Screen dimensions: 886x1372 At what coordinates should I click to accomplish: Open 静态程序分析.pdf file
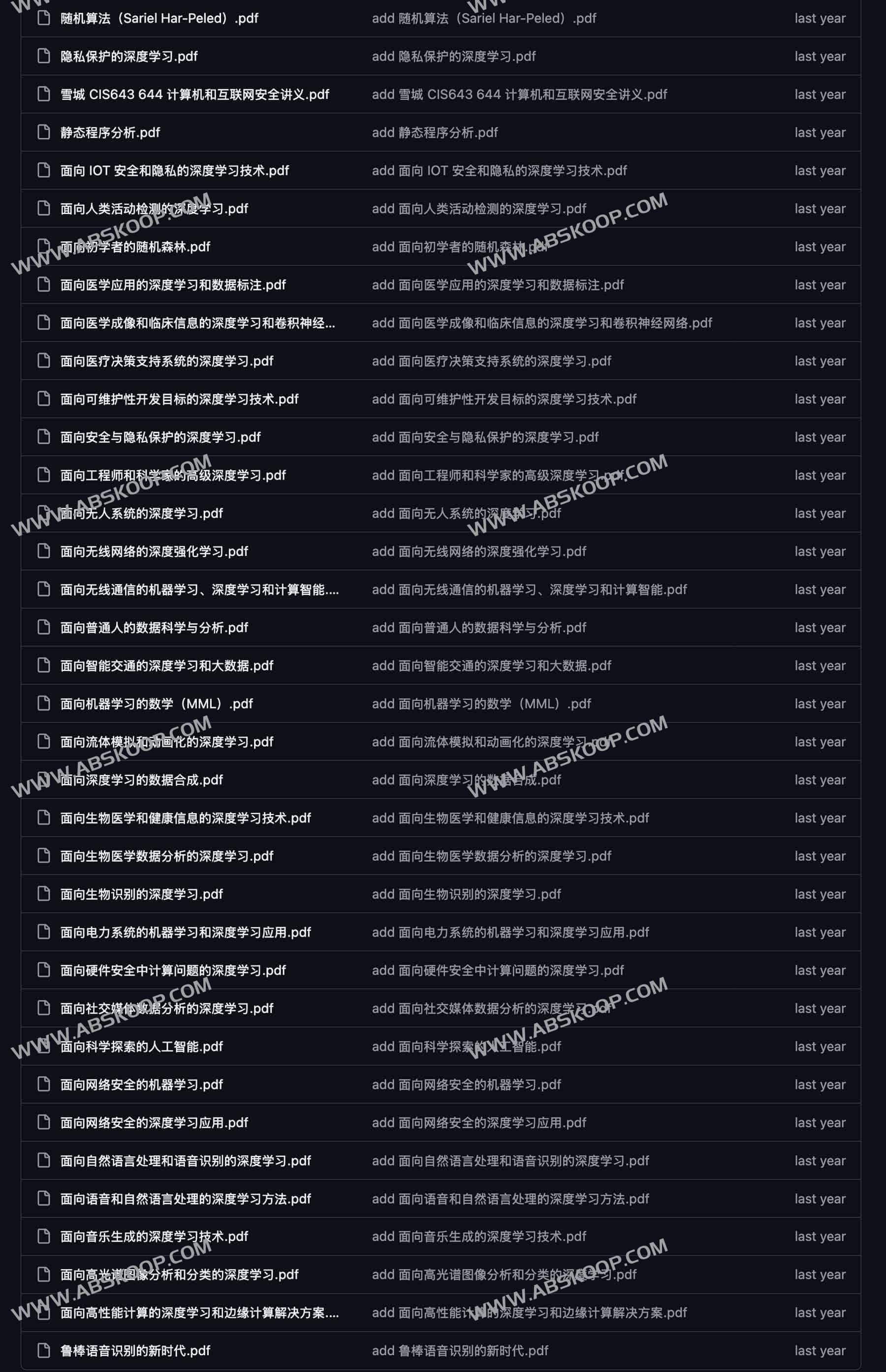pyautogui.click(x=110, y=132)
